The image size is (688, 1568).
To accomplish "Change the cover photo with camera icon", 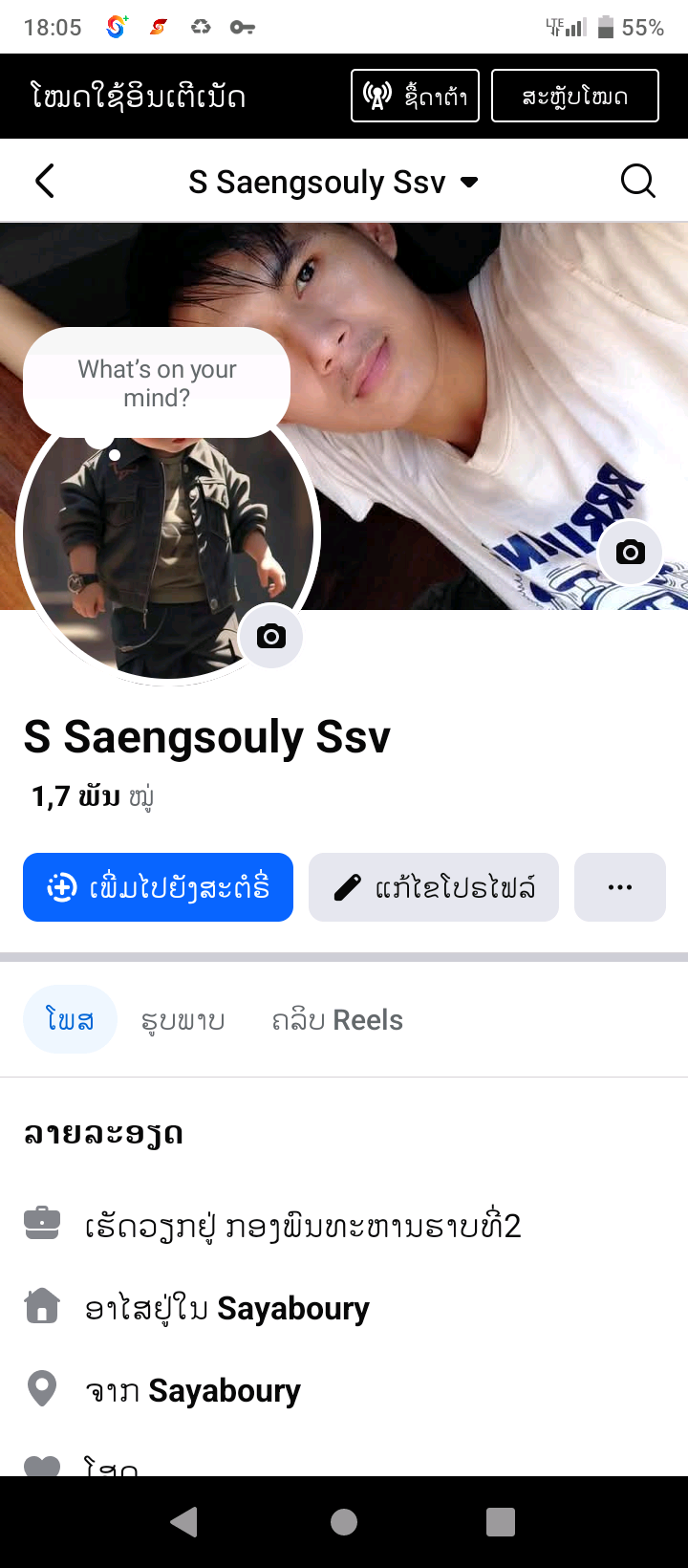I will [630, 552].
